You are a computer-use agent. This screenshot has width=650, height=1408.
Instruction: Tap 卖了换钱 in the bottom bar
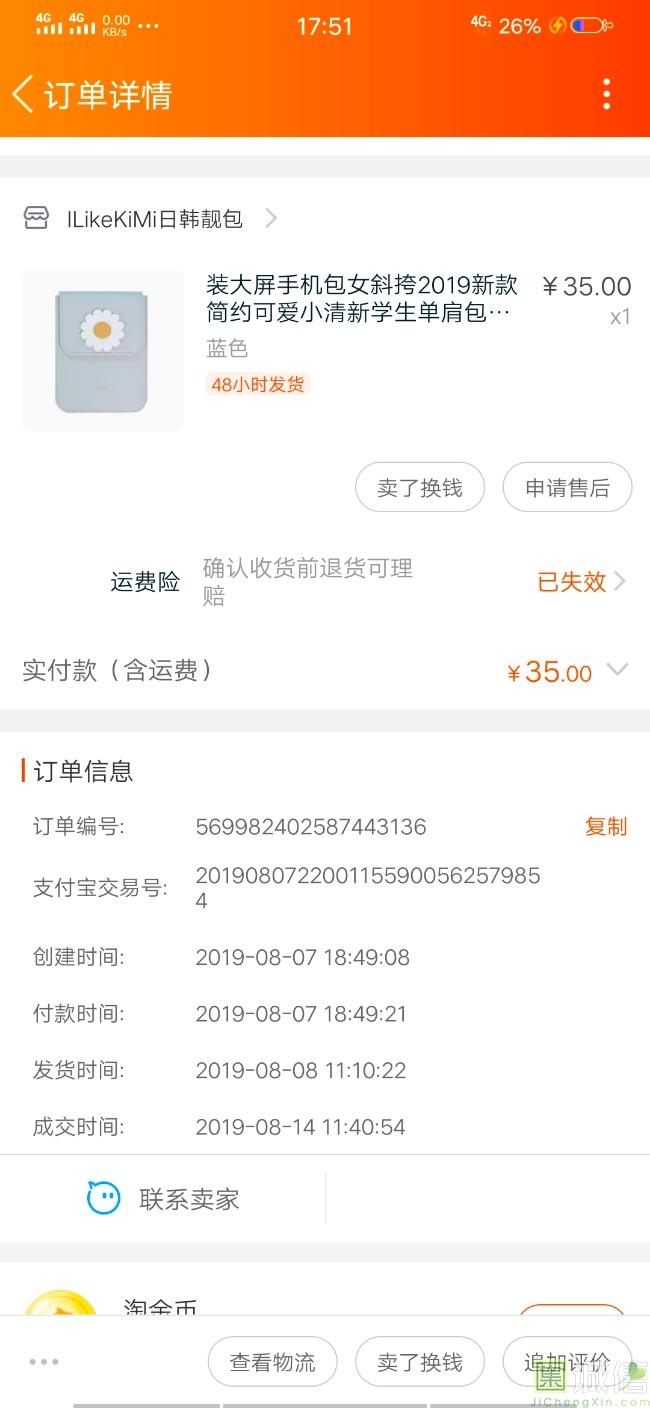coord(420,1362)
